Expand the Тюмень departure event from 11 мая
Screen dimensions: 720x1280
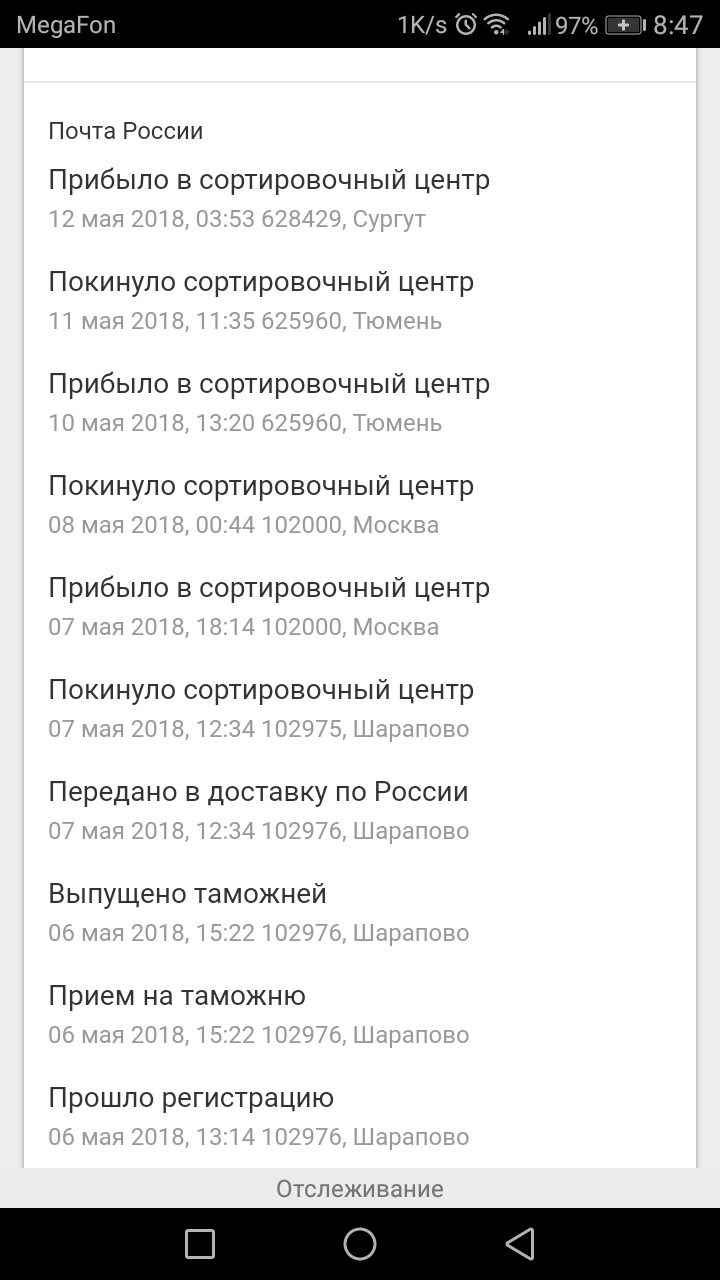pyautogui.click(x=263, y=299)
